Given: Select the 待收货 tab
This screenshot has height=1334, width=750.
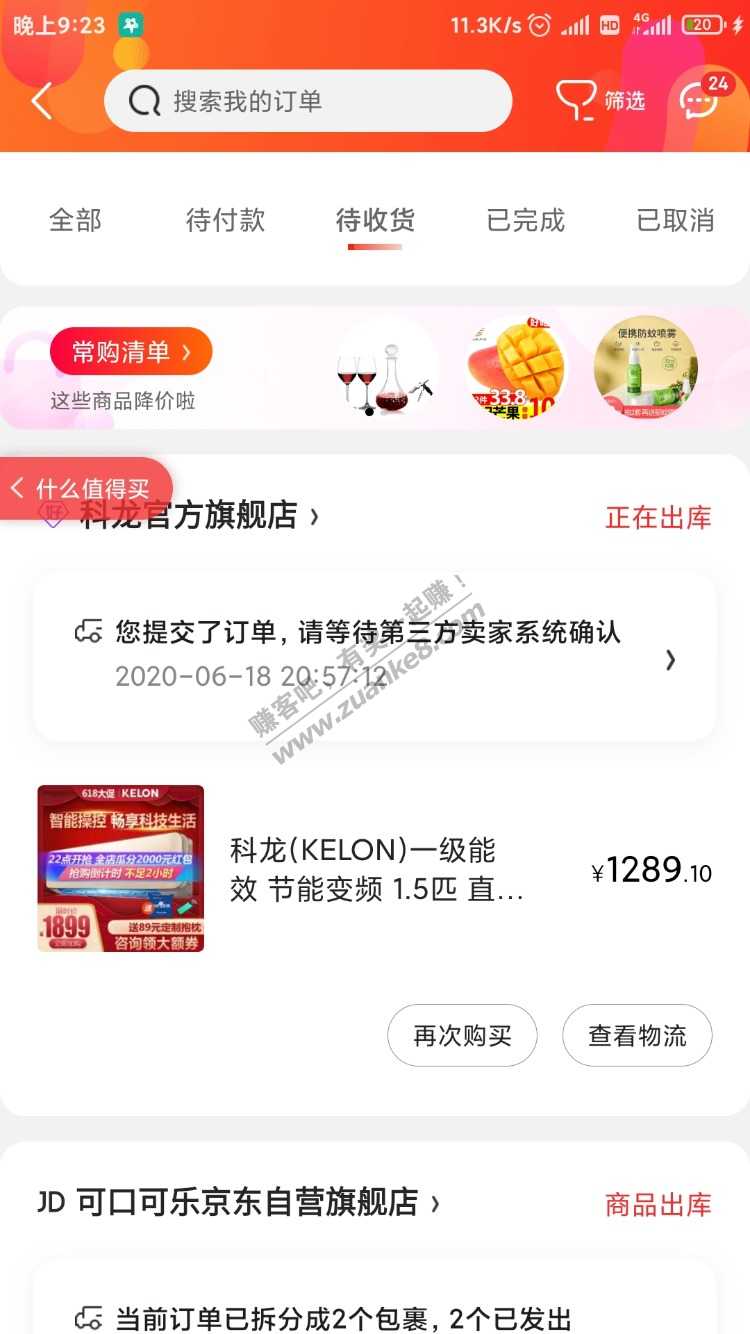Looking at the screenshot, I should [x=375, y=220].
